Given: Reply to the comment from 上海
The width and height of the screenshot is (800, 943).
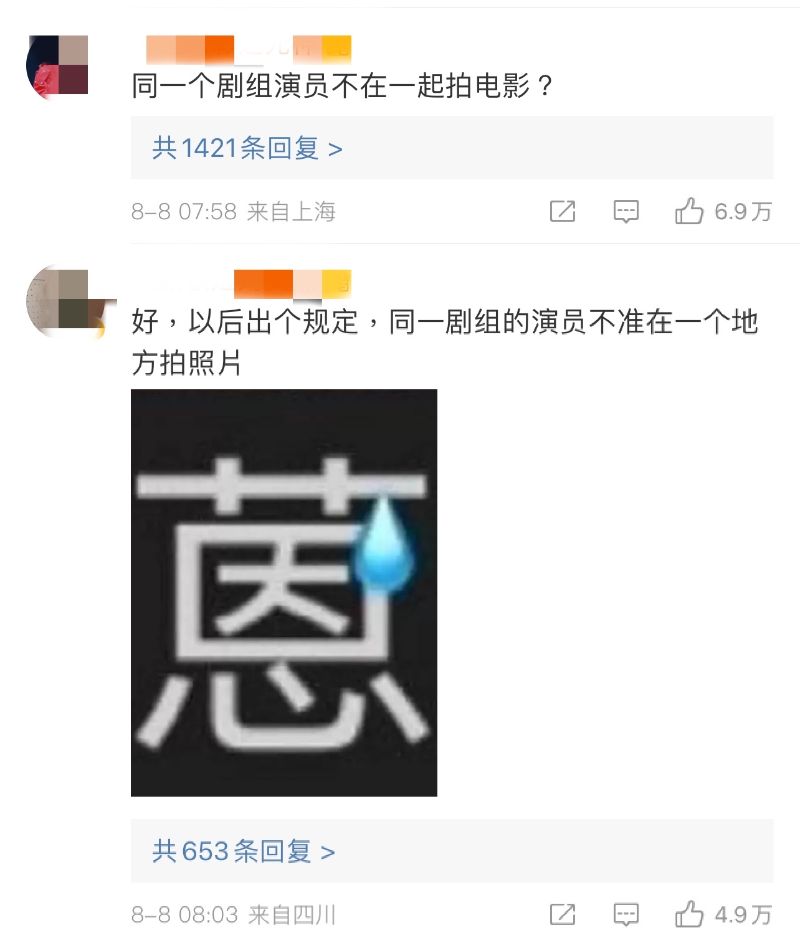Looking at the screenshot, I should click(626, 211).
